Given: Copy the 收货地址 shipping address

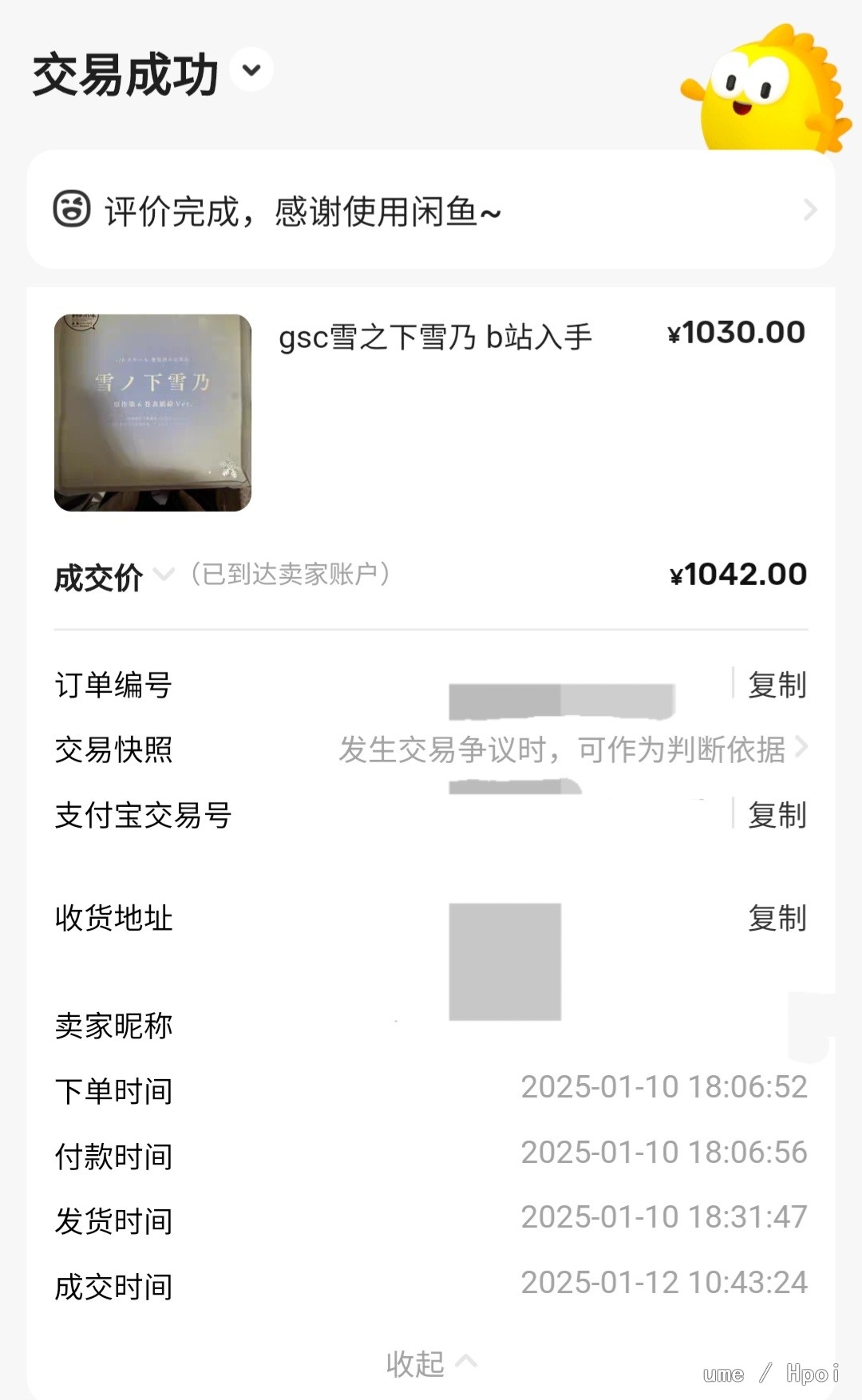Looking at the screenshot, I should 777,918.
